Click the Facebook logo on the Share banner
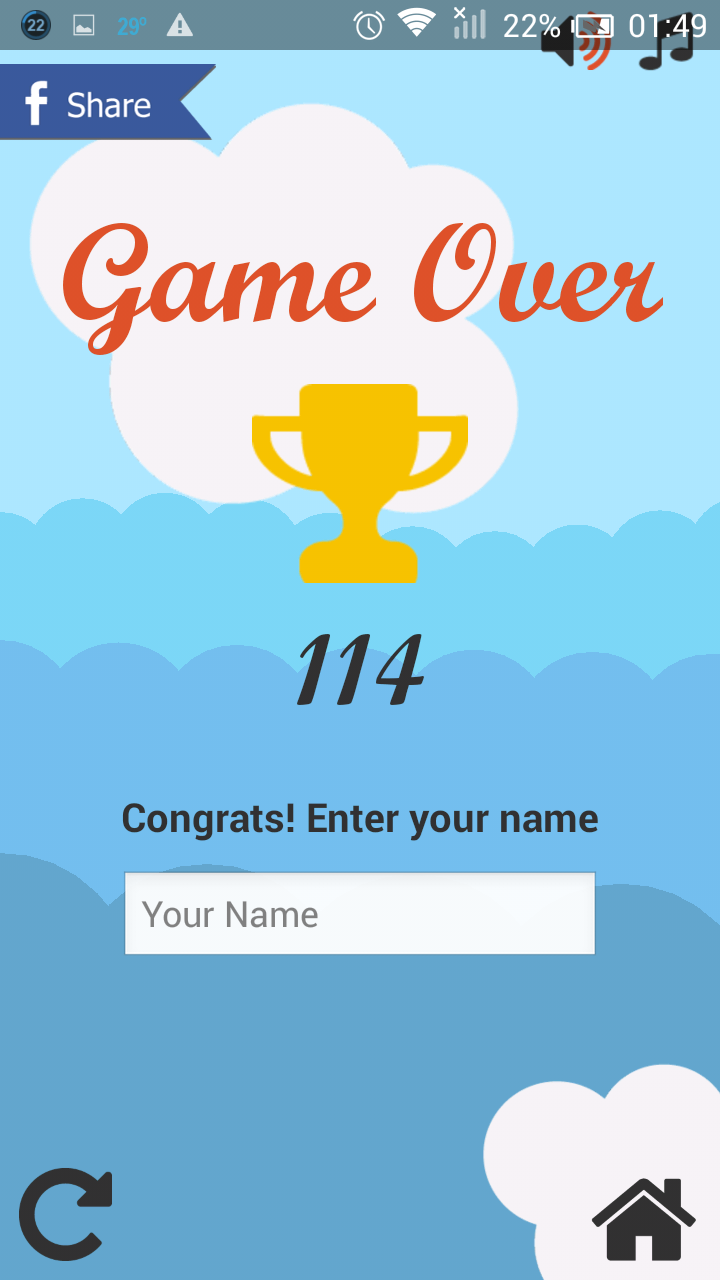Screen dimensions: 720x1280 [35, 102]
